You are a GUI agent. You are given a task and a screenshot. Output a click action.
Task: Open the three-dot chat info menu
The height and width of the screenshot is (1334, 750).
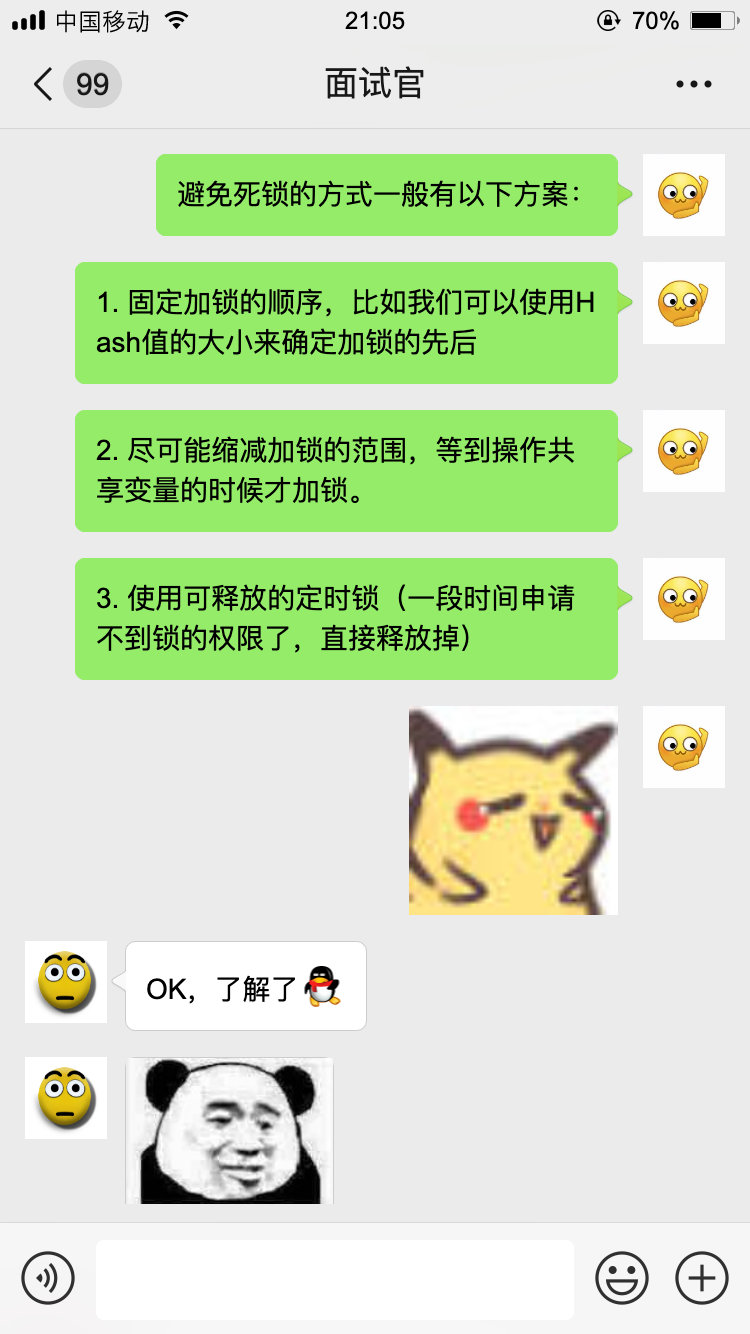(693, 84)
